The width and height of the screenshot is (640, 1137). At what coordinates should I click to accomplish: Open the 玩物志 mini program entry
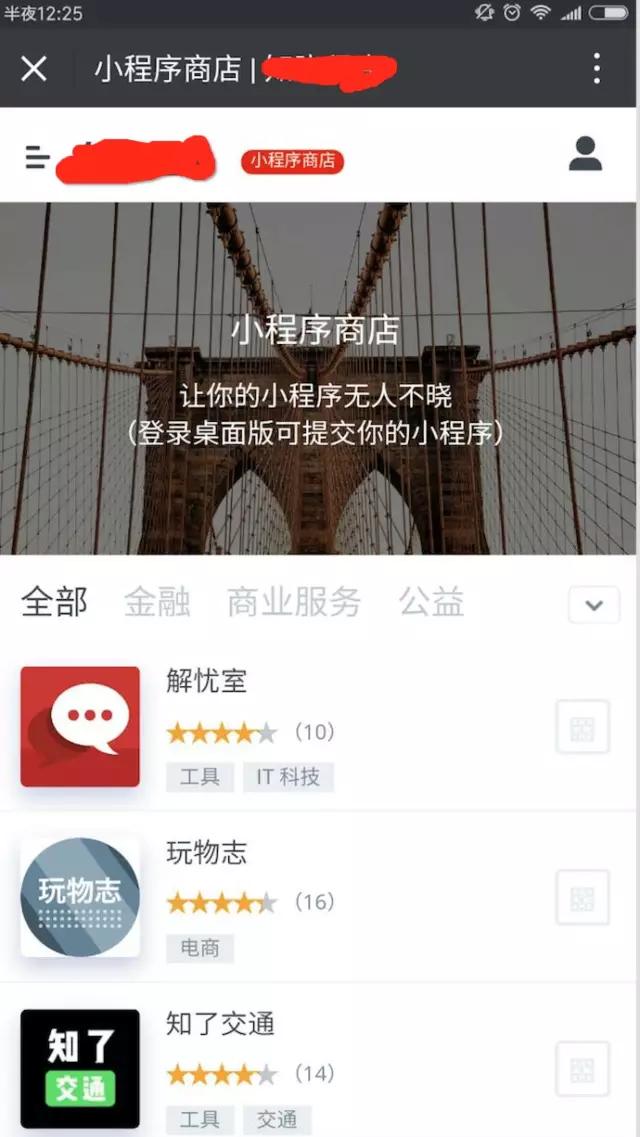click(x=206, y=853)
